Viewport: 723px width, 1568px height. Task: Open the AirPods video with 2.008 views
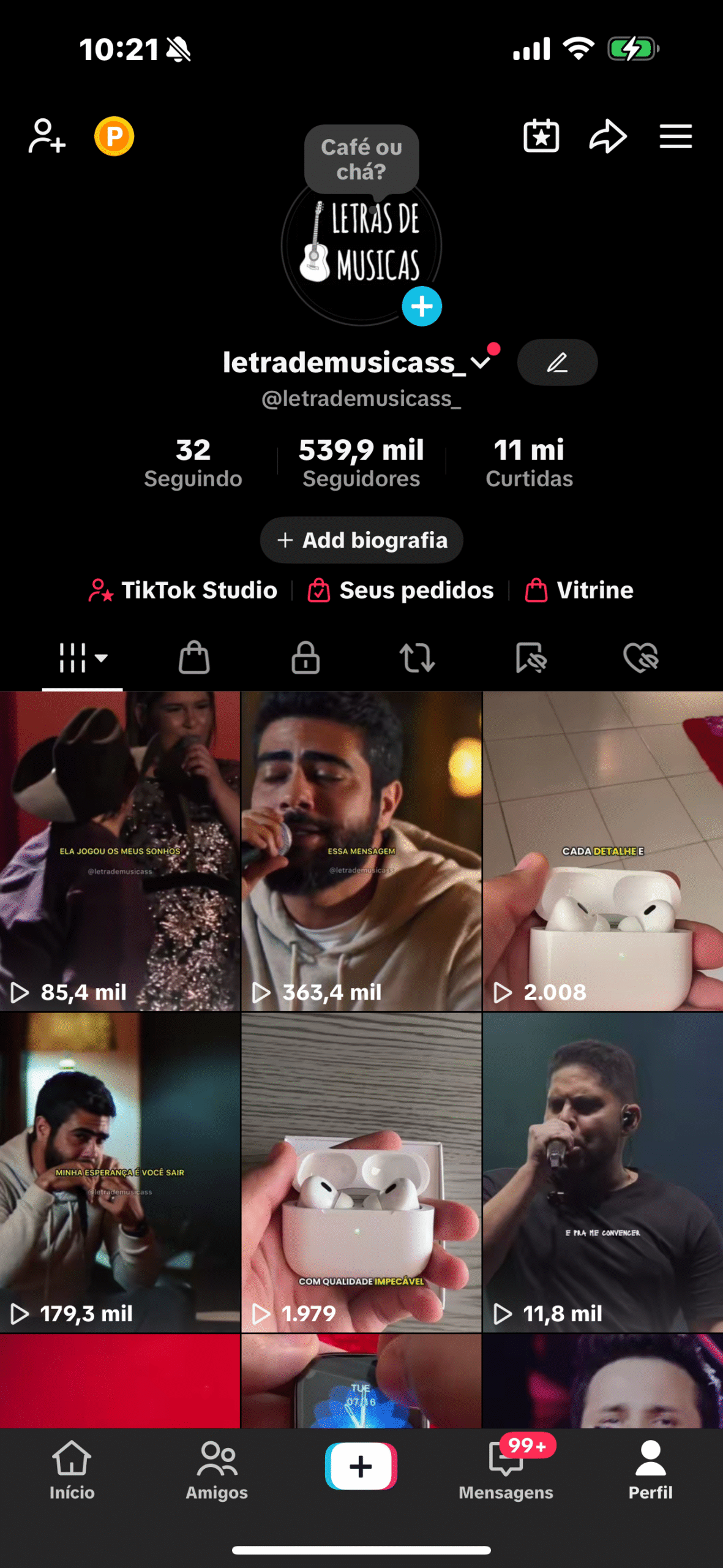coord(602,851)
